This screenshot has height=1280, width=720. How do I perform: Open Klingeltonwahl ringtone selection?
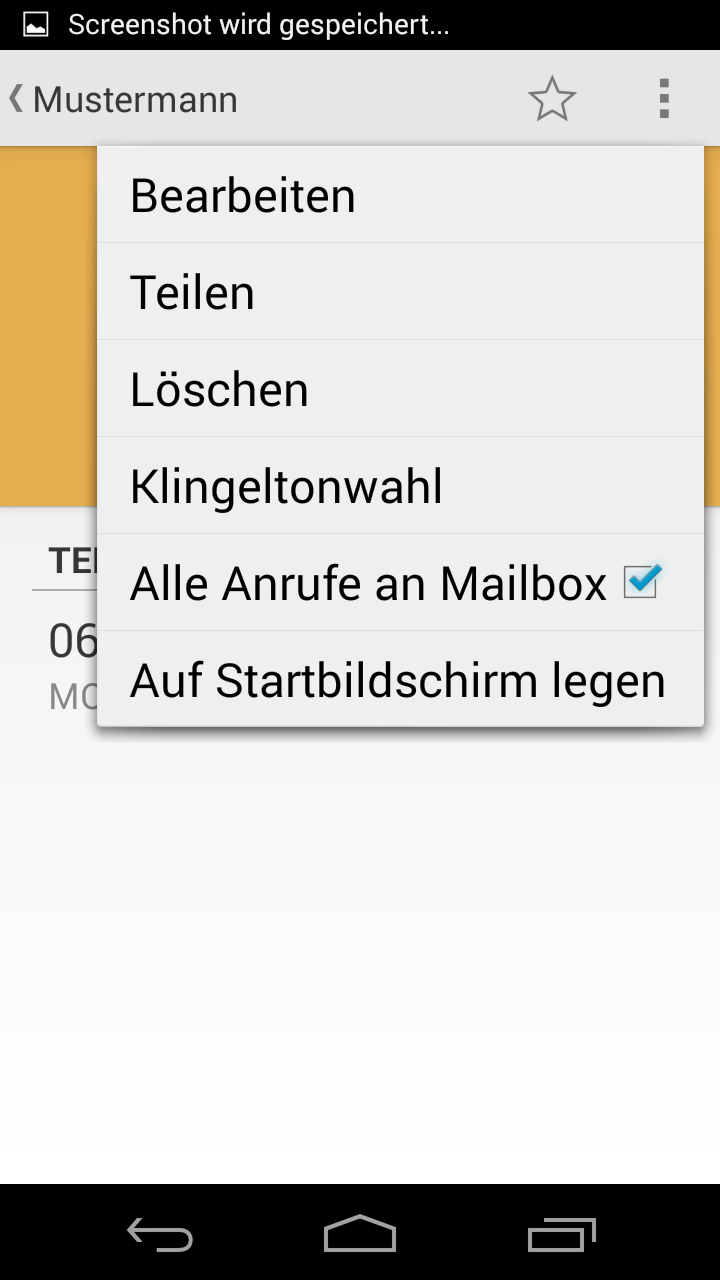[400, 486]
